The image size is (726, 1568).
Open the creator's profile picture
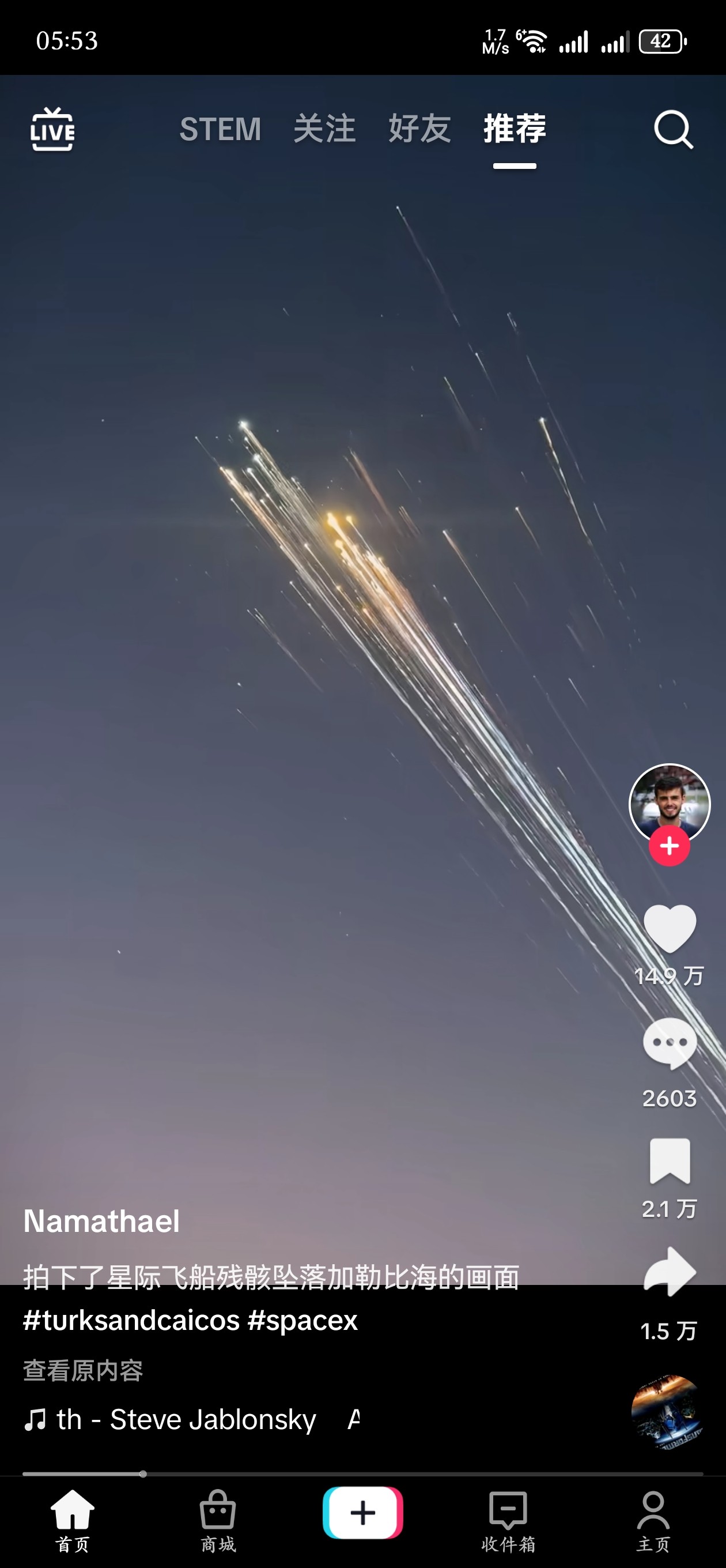669,802
